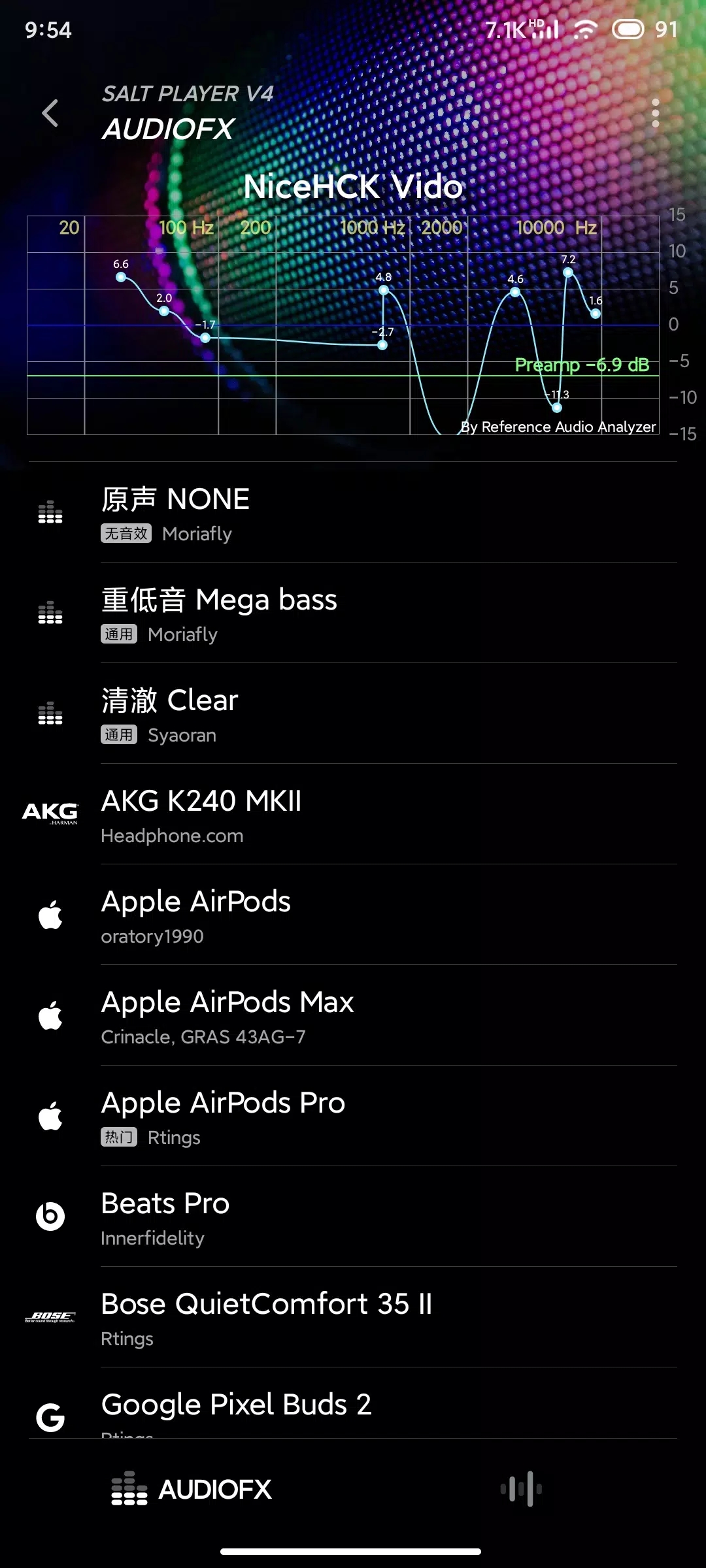Click the waveform icon in bottom bar
Image resolution: width=706 pixels, height=1568 pixels.
[x=520, y=1490]
